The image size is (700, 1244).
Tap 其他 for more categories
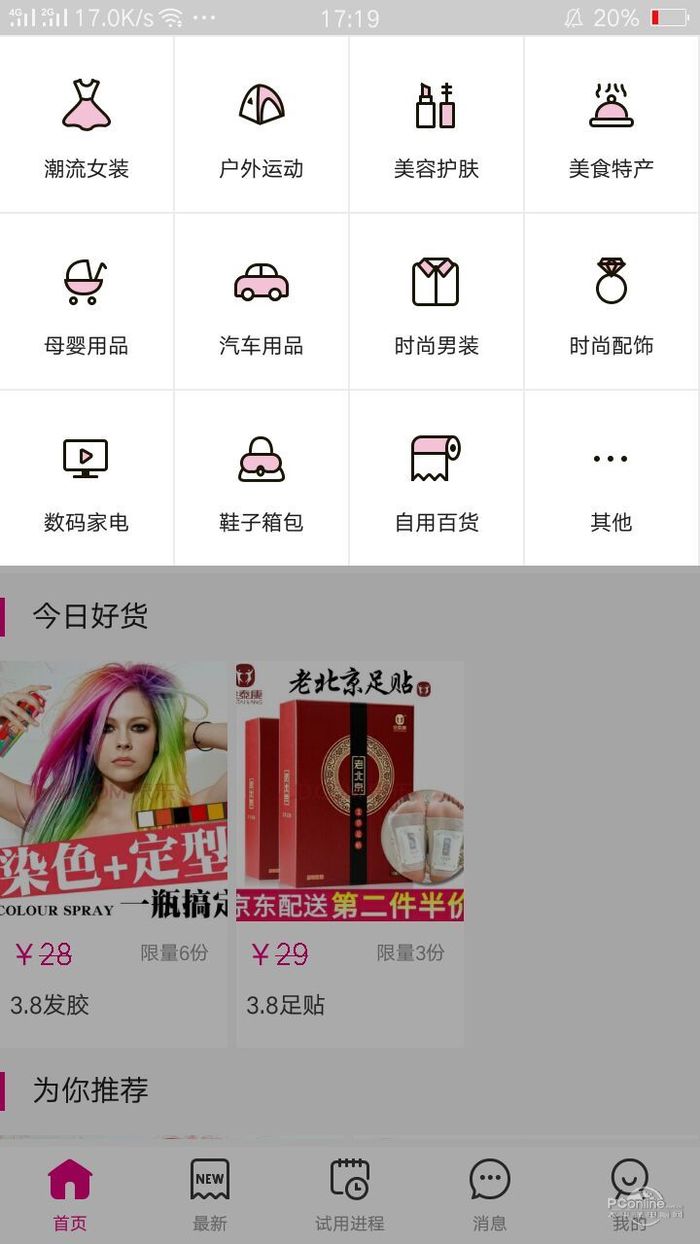611,479
